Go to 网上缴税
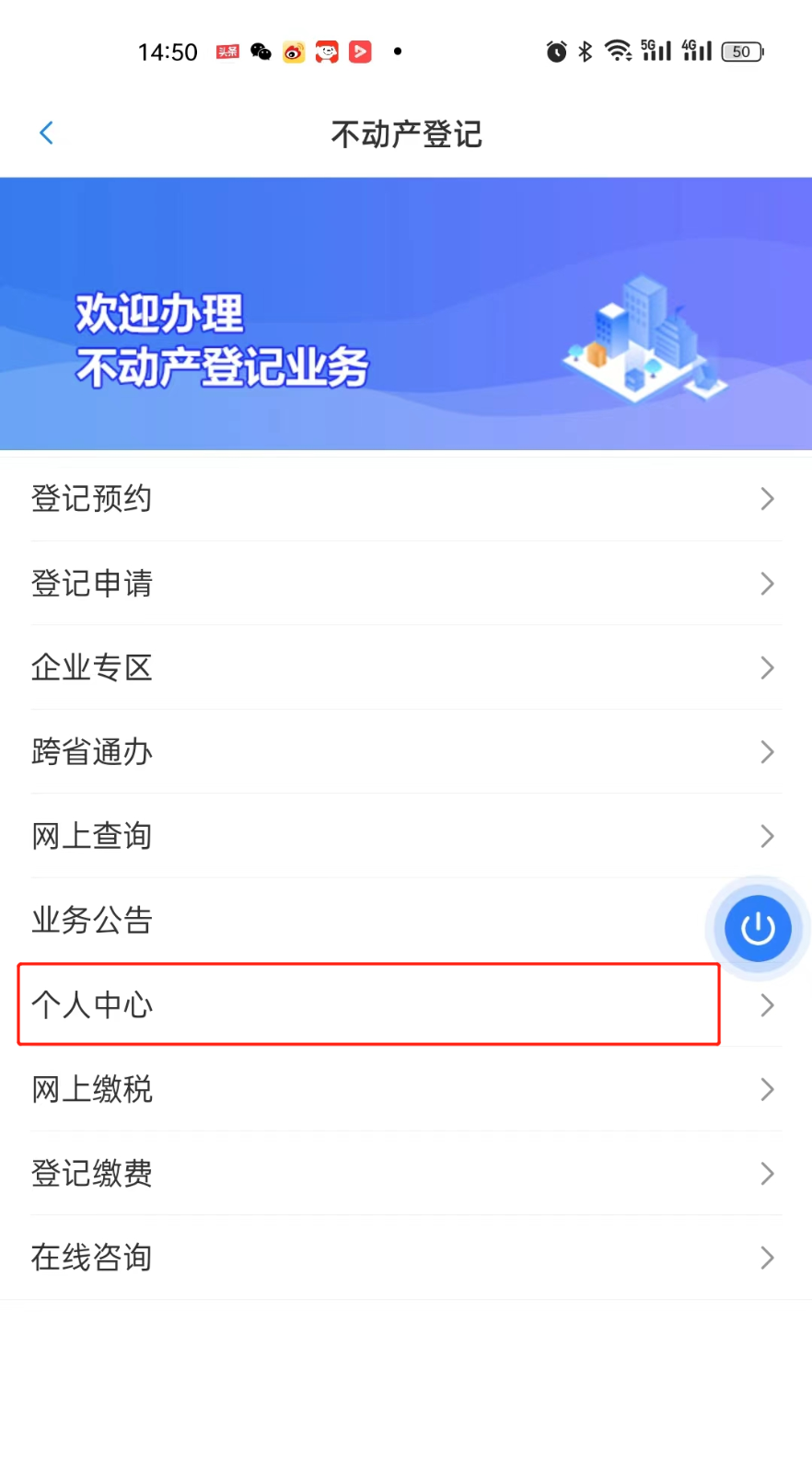Image resolution: width=812 pixels, height=1473 pixels. 406,1089
